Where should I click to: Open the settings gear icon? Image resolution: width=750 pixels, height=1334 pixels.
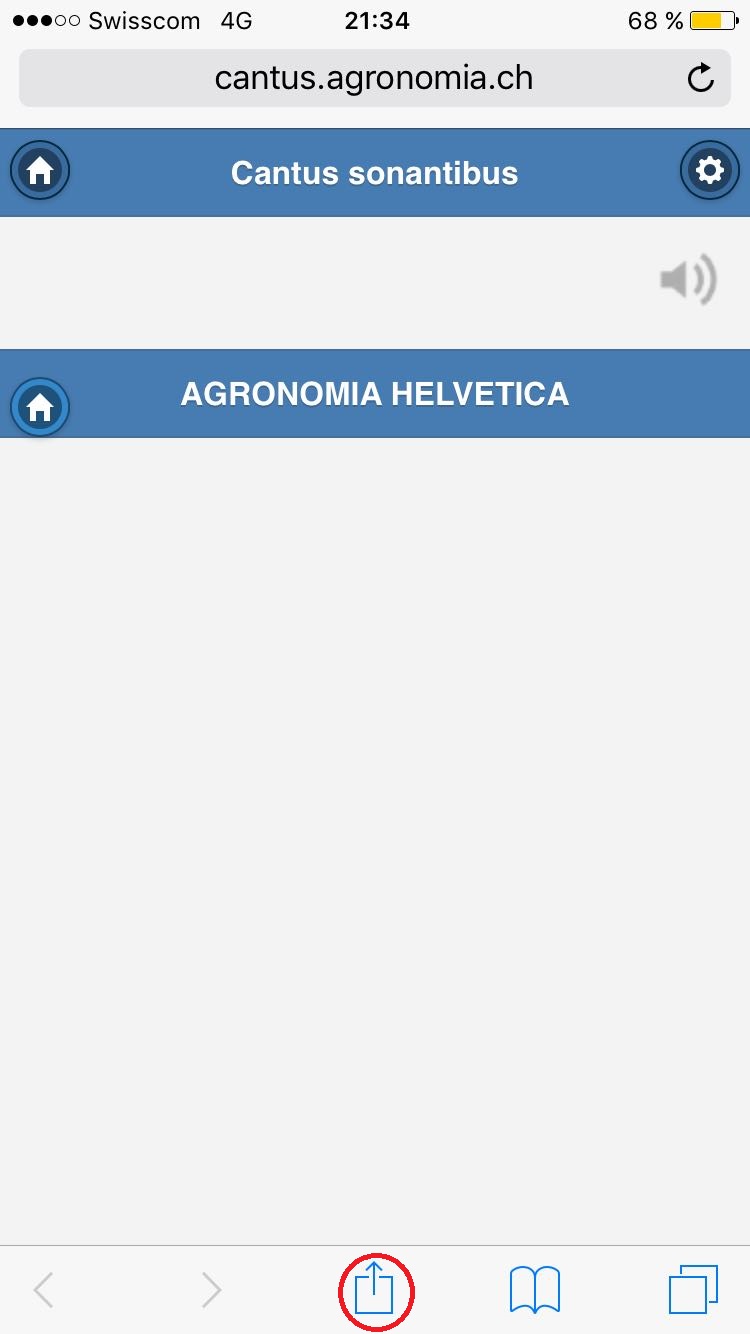pyautogui.click(x=710, y=172)
